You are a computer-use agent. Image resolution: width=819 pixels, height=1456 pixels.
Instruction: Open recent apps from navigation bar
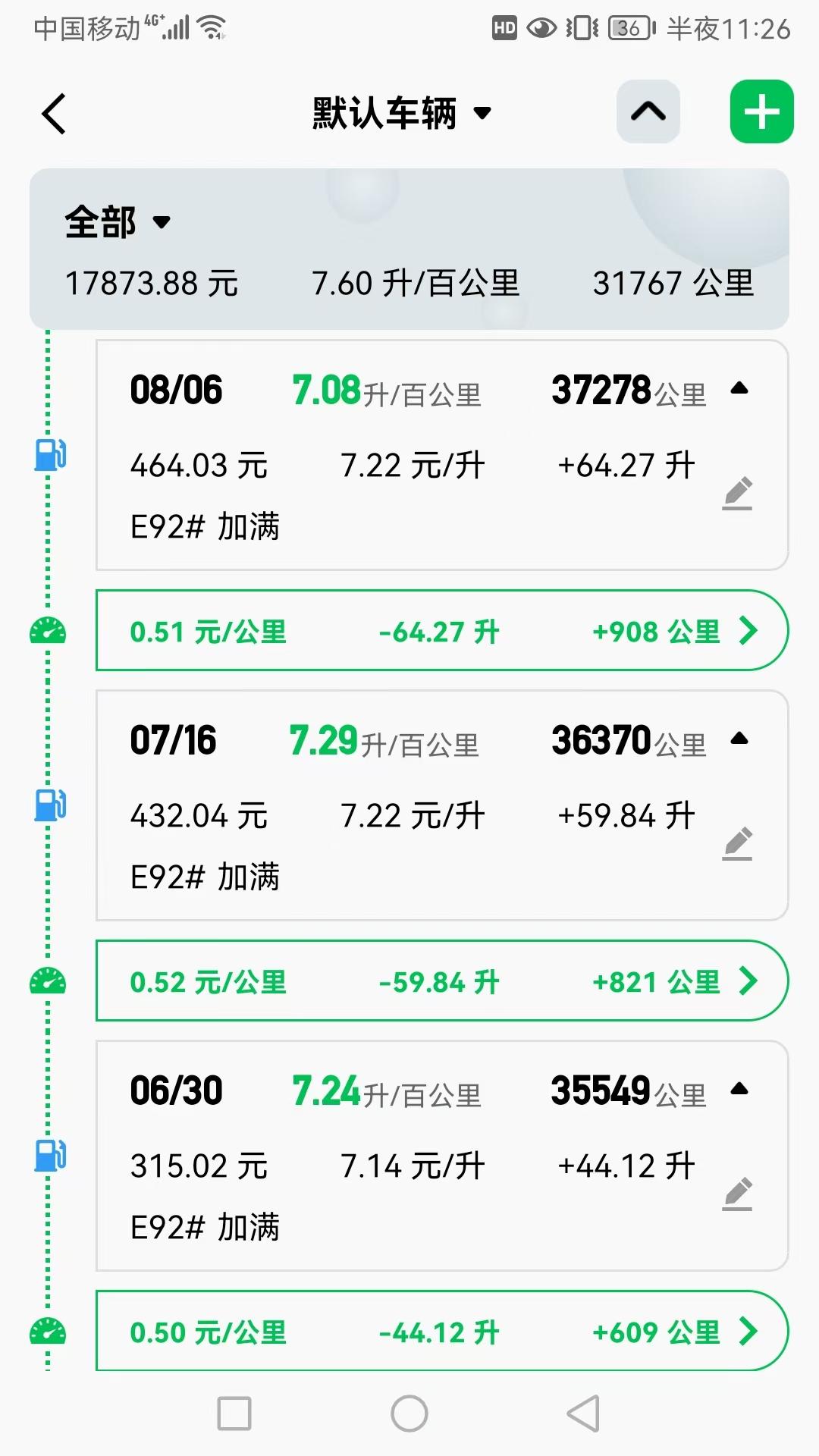pos(234,1414)
